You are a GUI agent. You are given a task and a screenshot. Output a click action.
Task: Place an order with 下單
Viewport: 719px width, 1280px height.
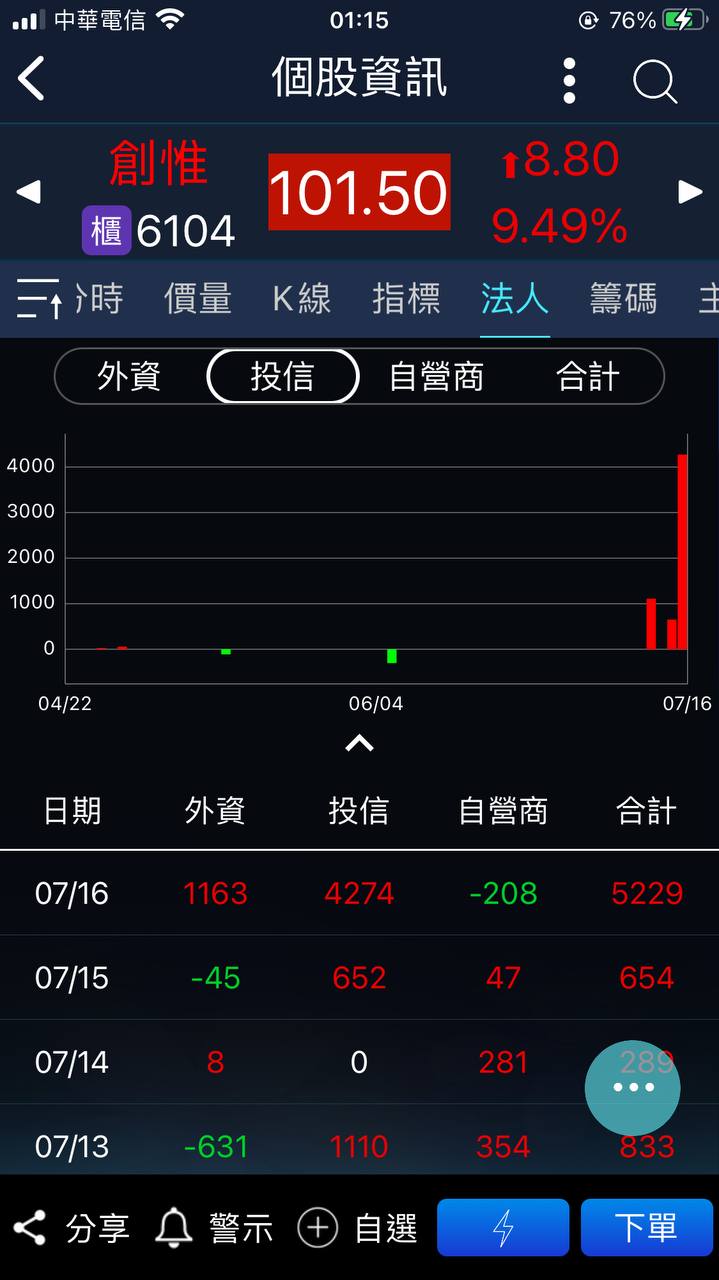pos(646,1228)
